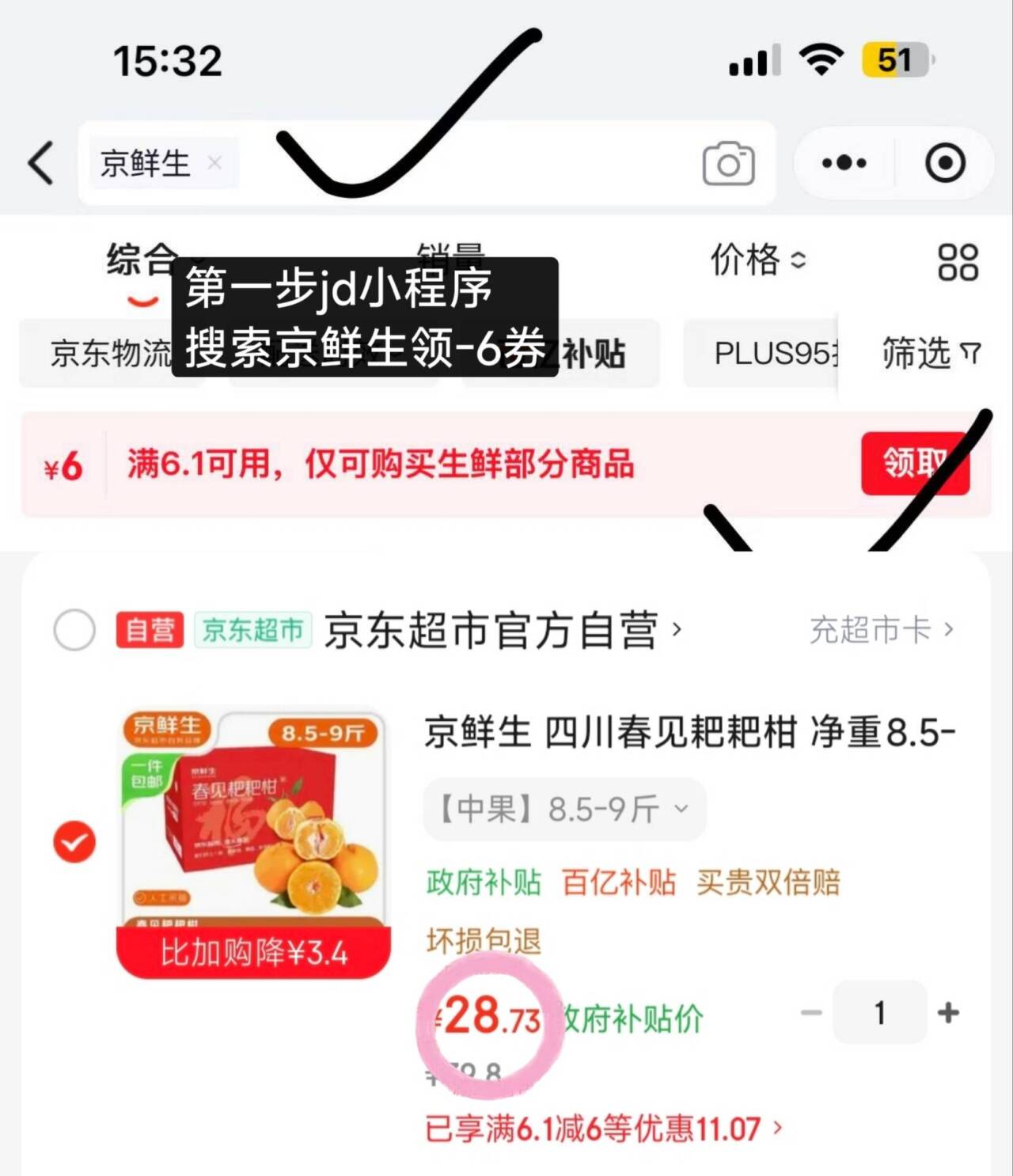Decrease quantity with the minus button
The width and height of the screenshot is (1013, 1176).
pyautogui.click(x=811, y=1012)
